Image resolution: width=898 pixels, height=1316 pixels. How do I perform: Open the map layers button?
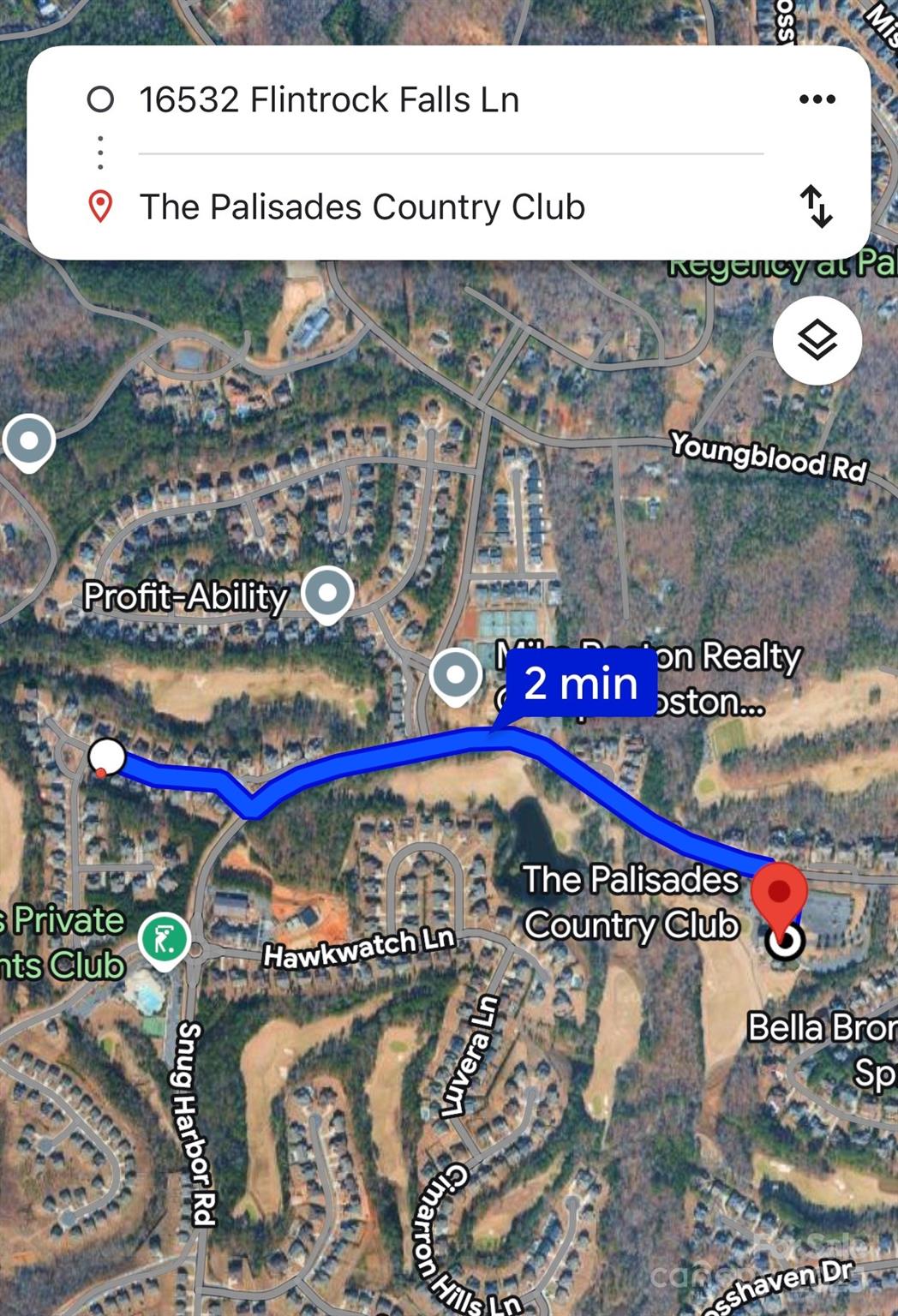817,340
